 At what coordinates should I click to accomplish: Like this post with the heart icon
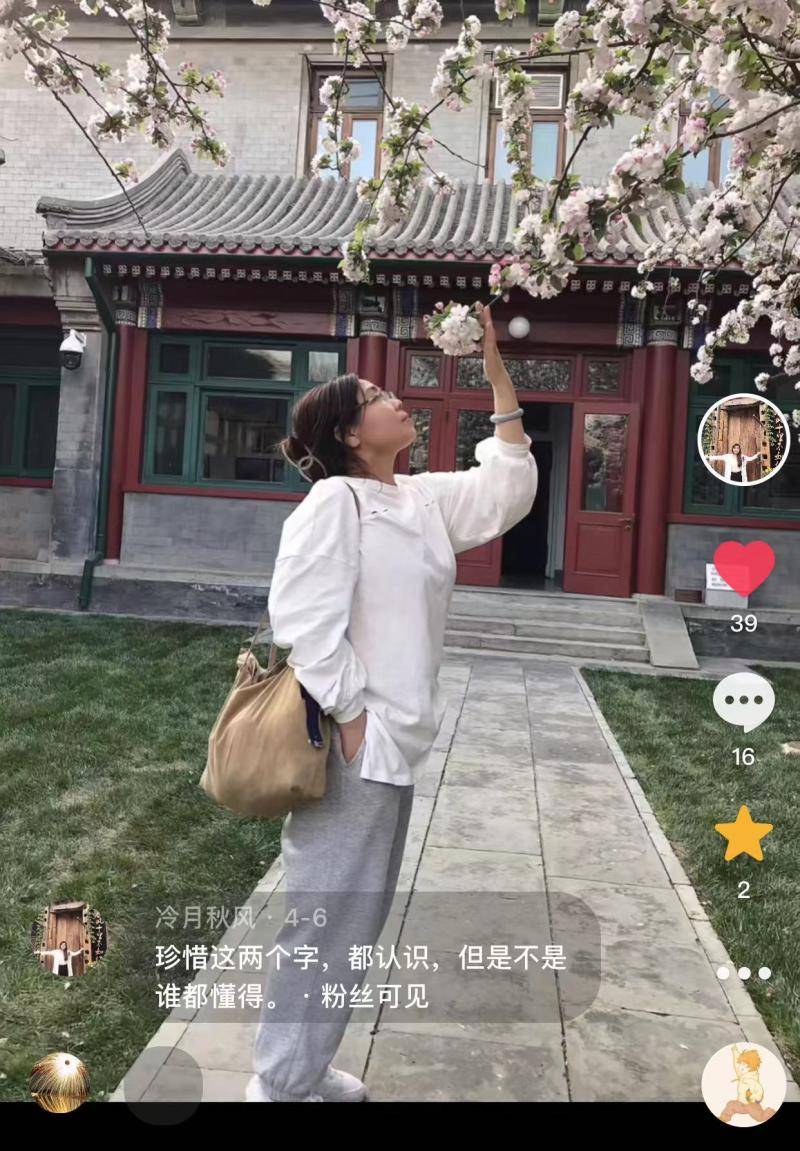pyautogui.click(x=743, y=568)
